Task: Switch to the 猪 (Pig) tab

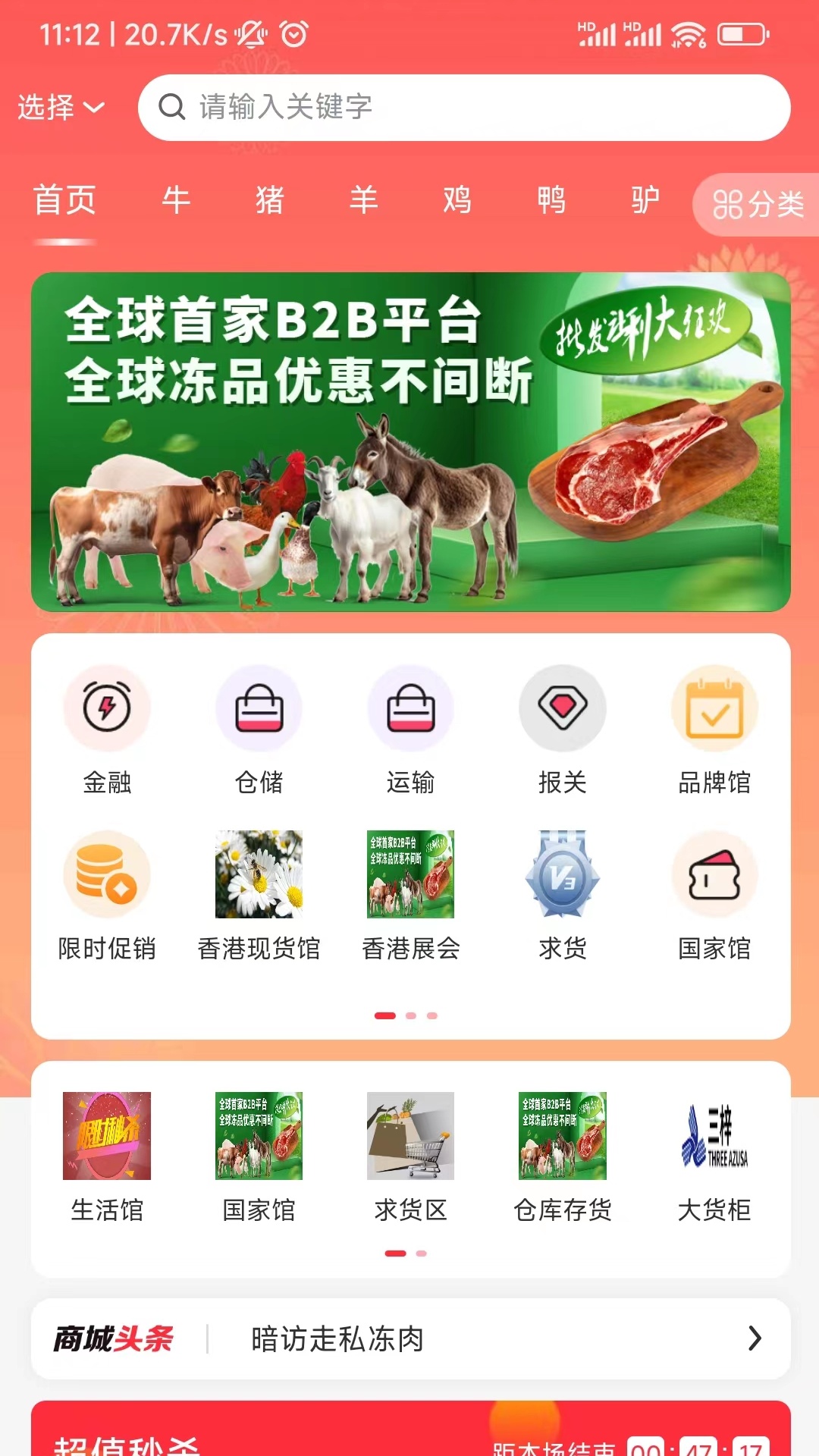Action: click(x=270, y=200)
